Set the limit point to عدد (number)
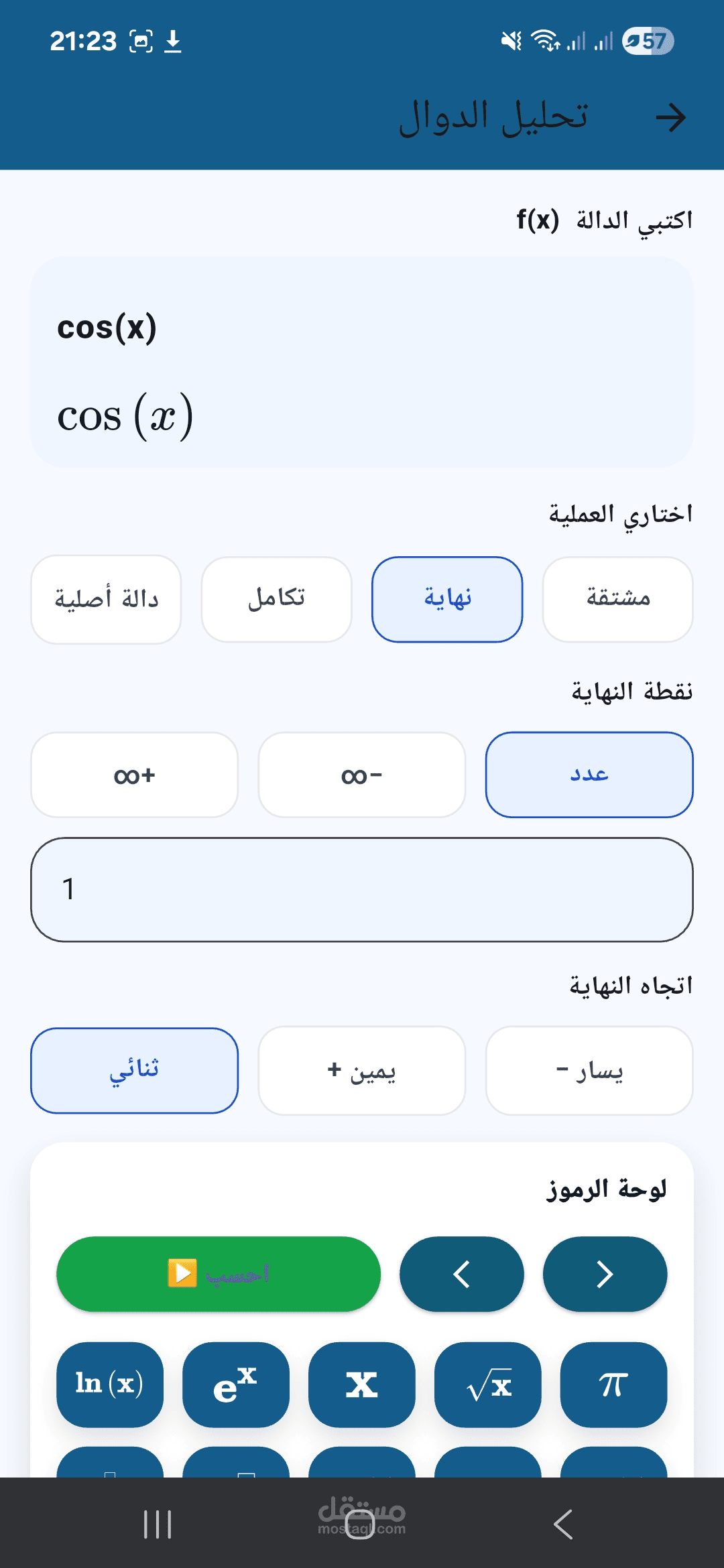 pyautogui.click(x=589, y=775)
